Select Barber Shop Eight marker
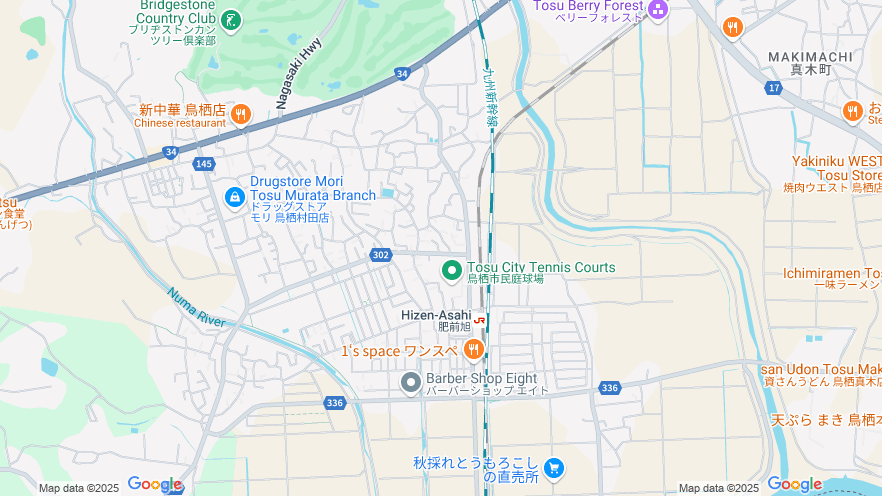 tap(410, 382)
